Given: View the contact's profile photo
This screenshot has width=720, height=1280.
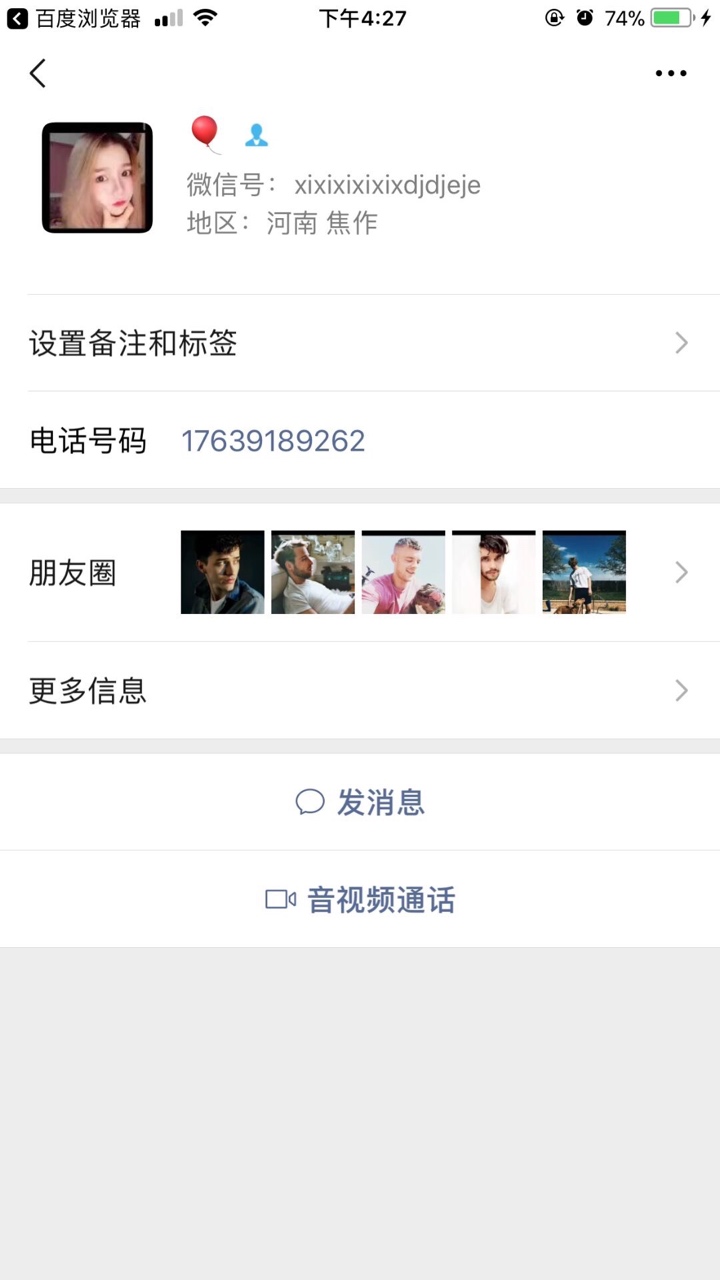Looking at the screenshot, I should tap(97, 178).
